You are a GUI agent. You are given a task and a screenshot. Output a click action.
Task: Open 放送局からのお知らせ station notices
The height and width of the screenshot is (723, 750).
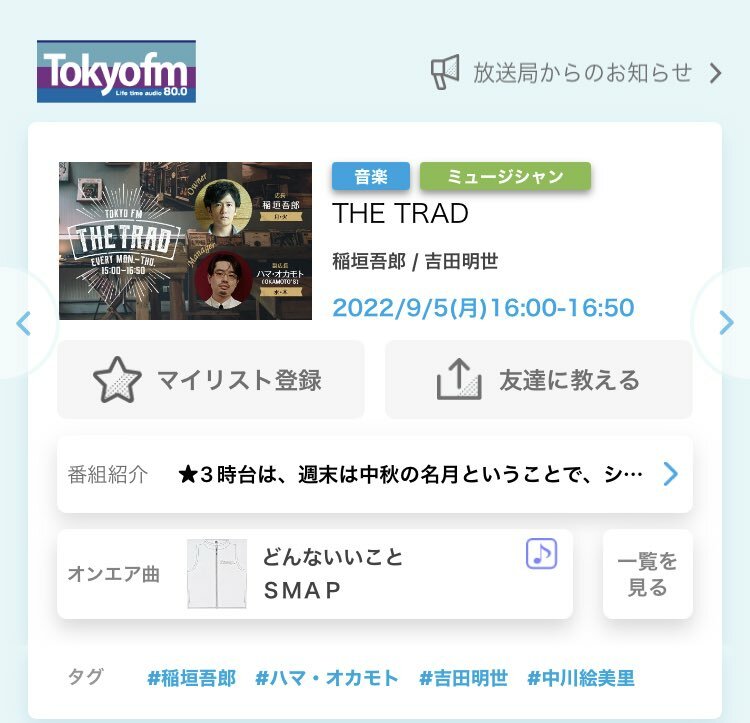(577, 73)
